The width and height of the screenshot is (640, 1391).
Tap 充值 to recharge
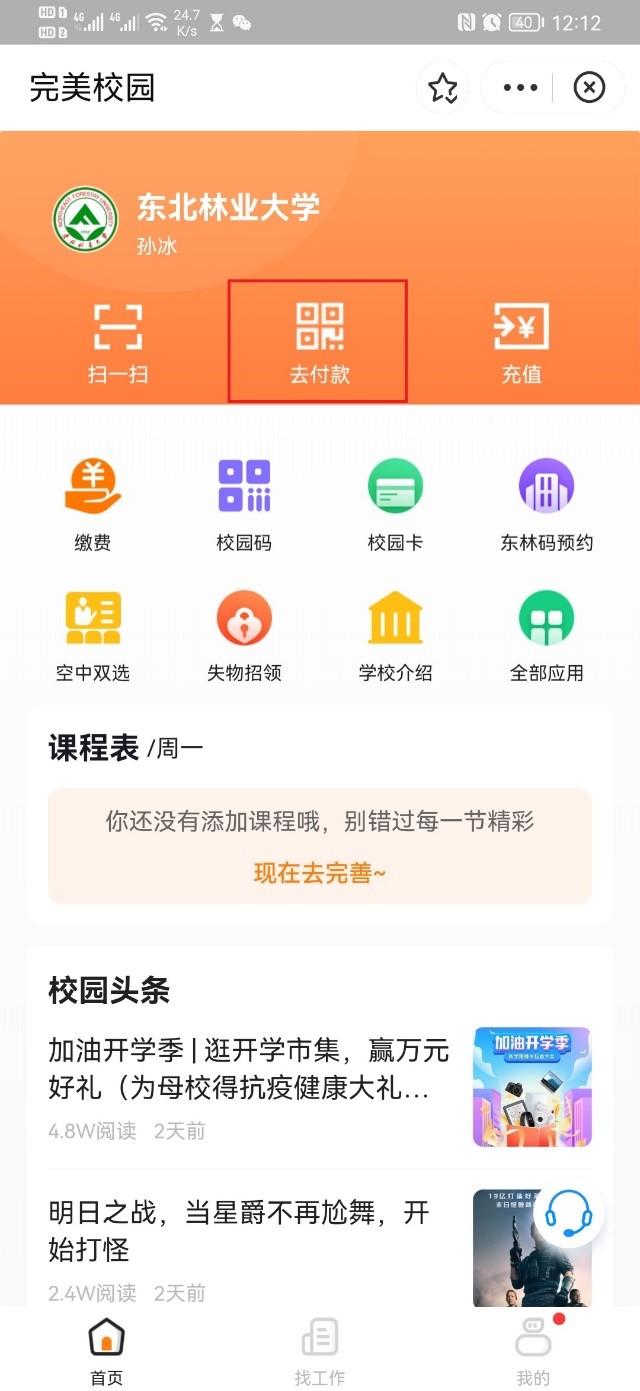point(521,343)
